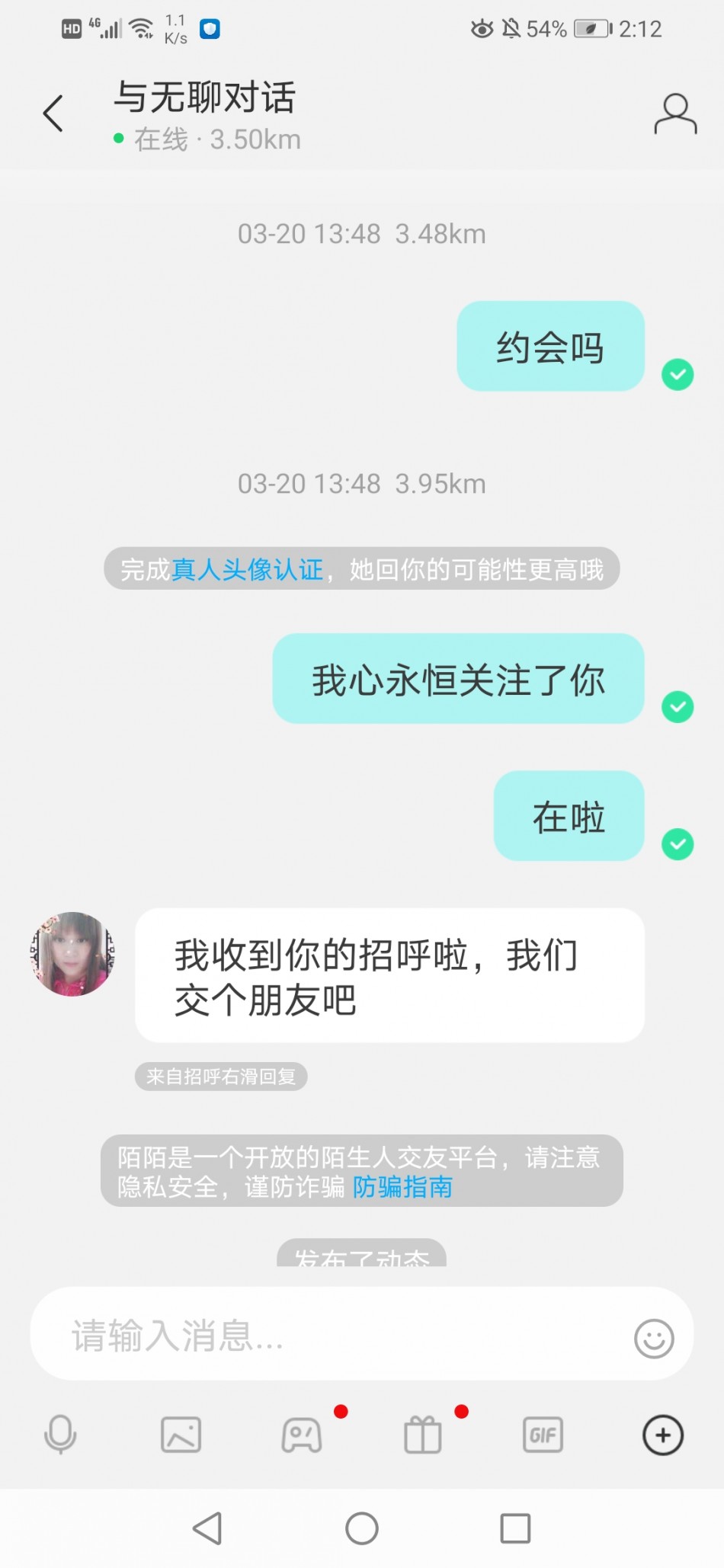Screen dimensions: 724x1568
Task: Tap the system home button
Action: [x=361, y=1528]
